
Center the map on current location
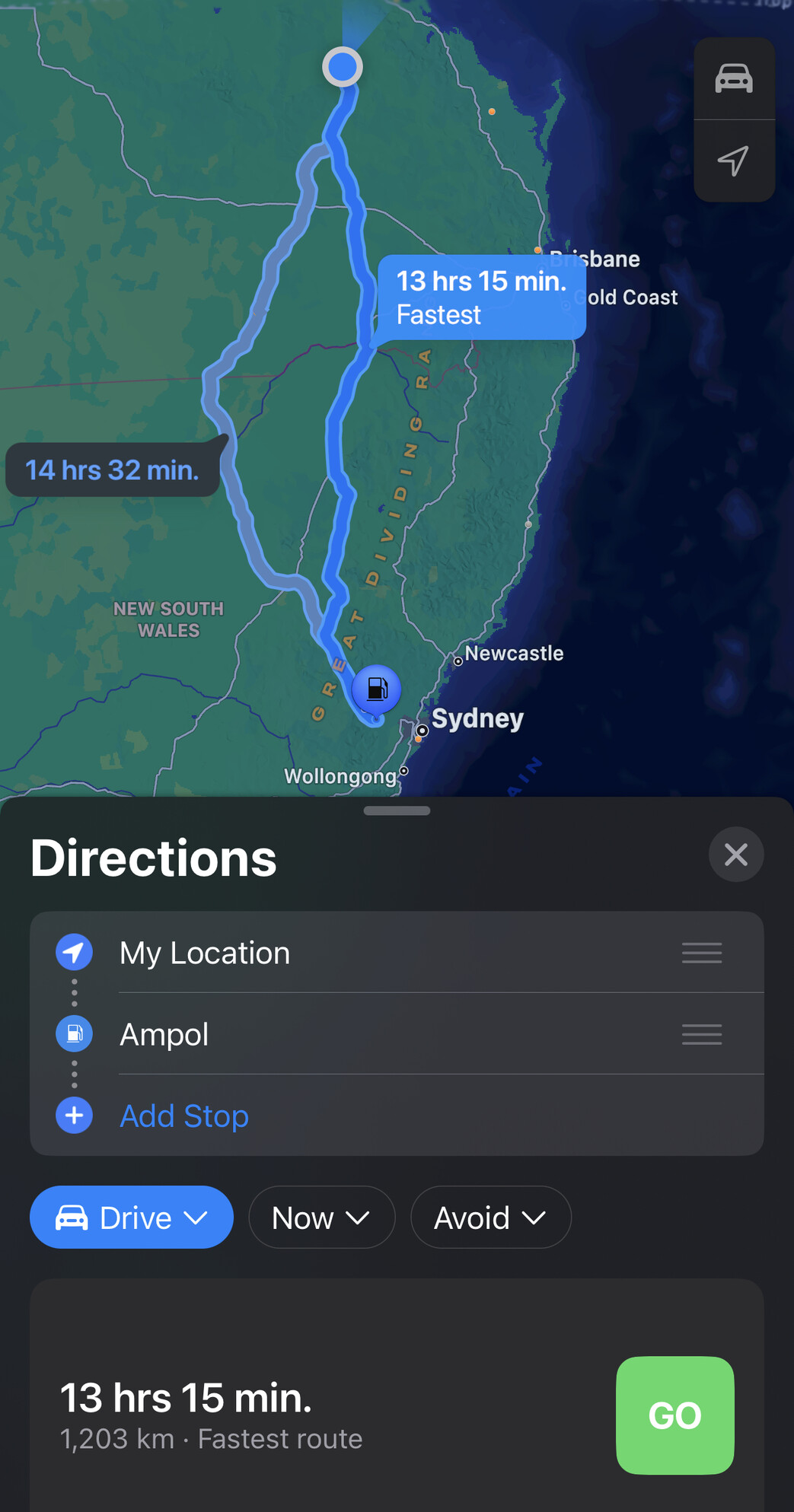click(734, 161)
